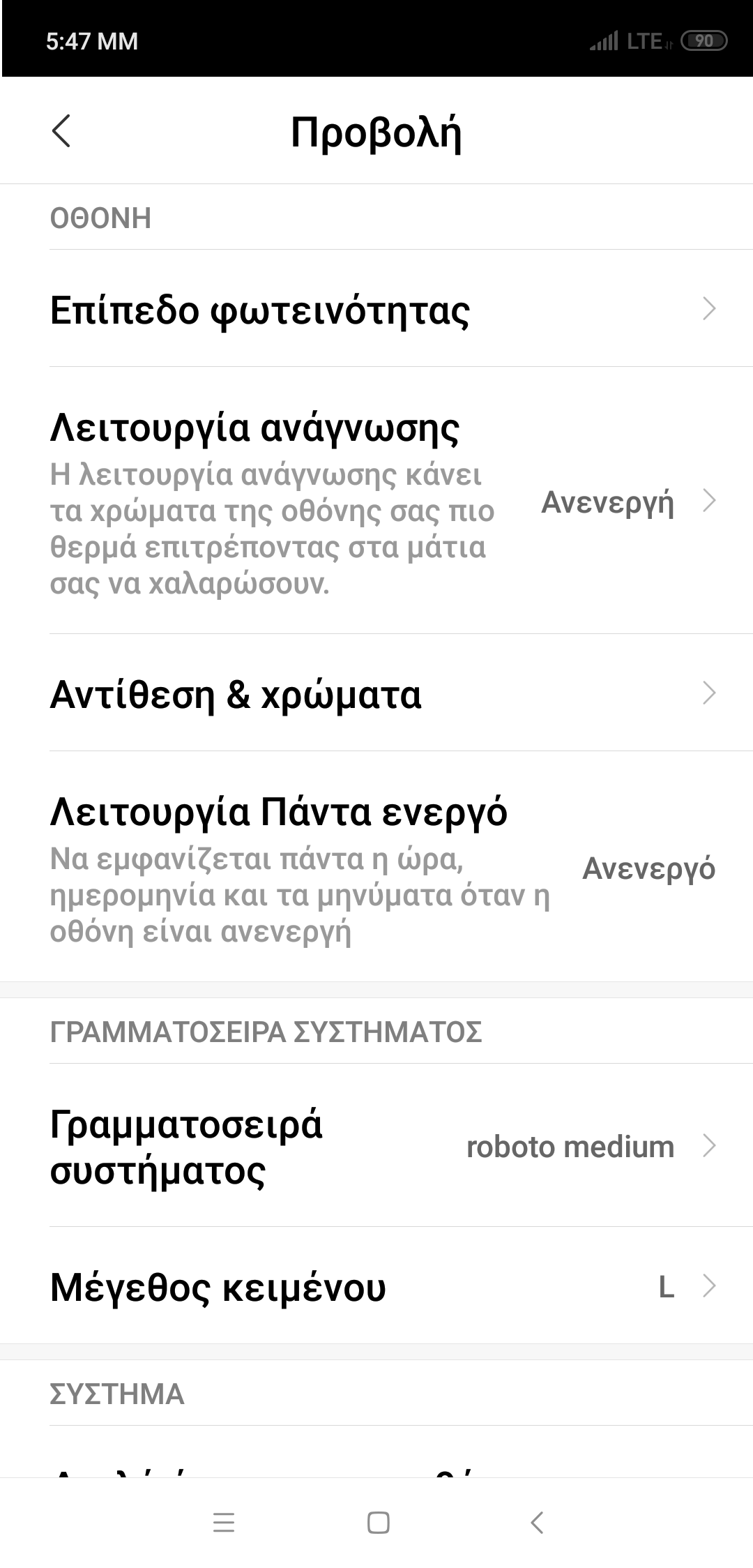The width and height of the screenshot is (753, 1568).
Task: Open Αντίθεση & χρώματα
Action: [x=376, y=693]
